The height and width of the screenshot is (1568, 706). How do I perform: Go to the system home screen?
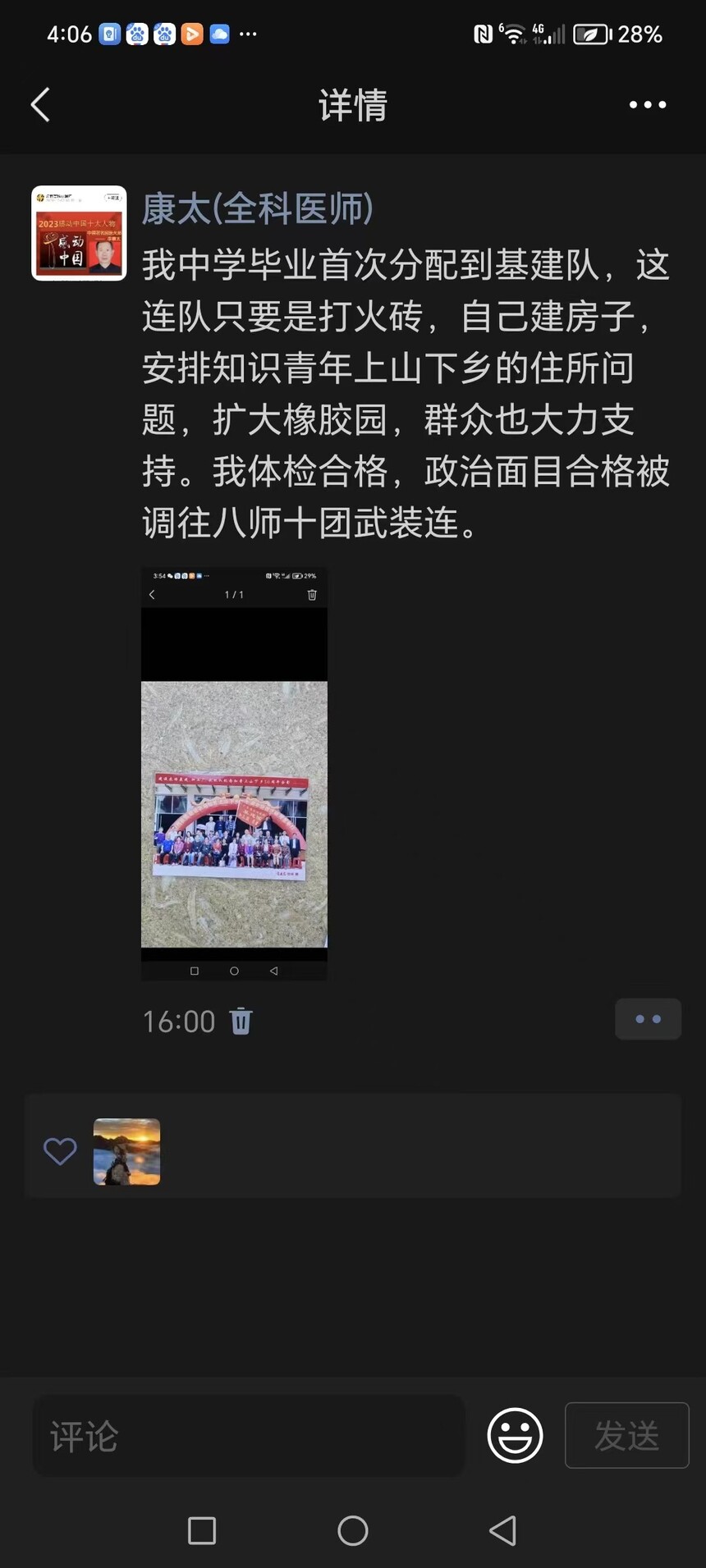point(353,1530)
